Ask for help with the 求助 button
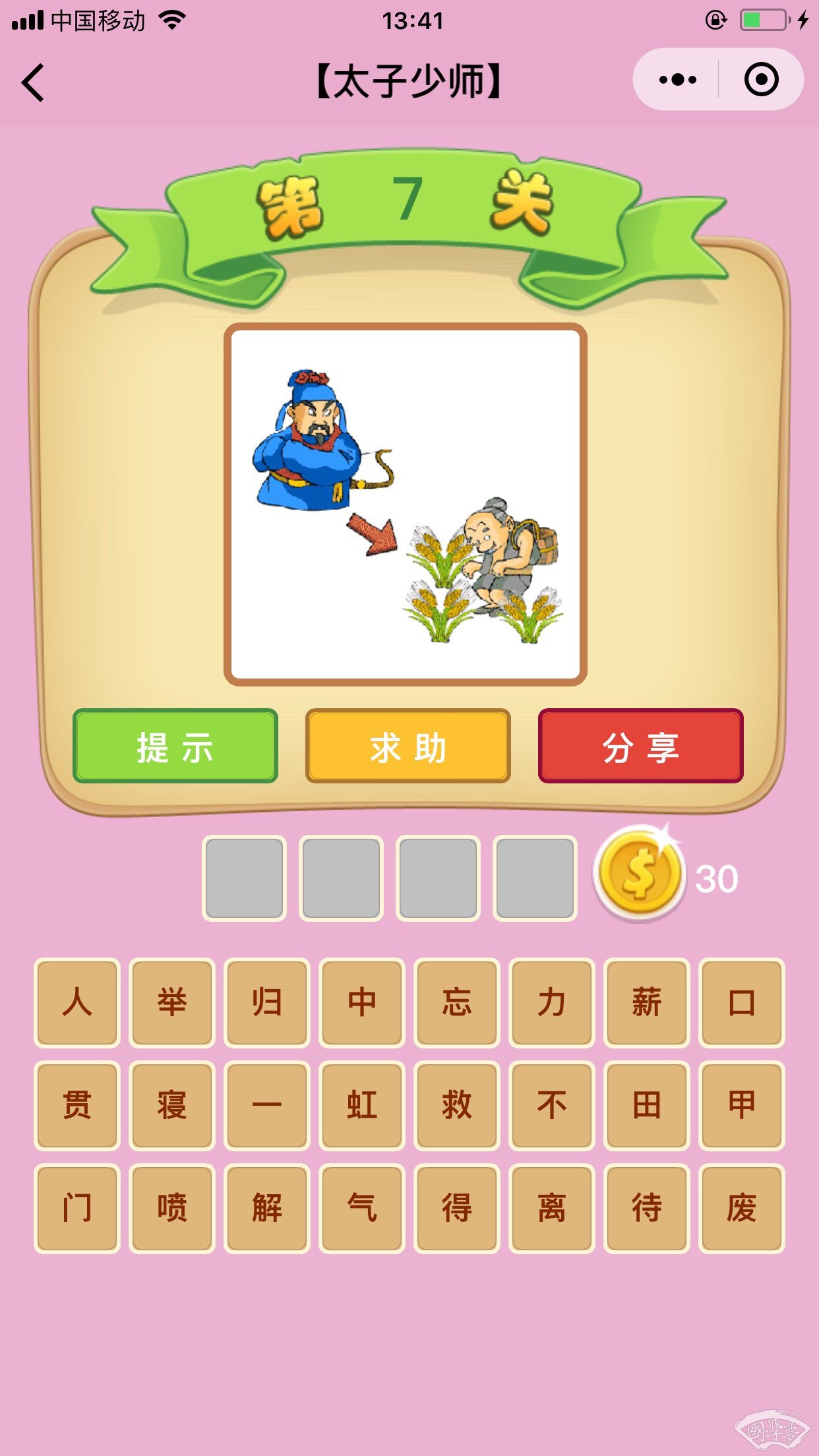The width and height of the screenshot is (819, 1456). [x=408, y=746]
